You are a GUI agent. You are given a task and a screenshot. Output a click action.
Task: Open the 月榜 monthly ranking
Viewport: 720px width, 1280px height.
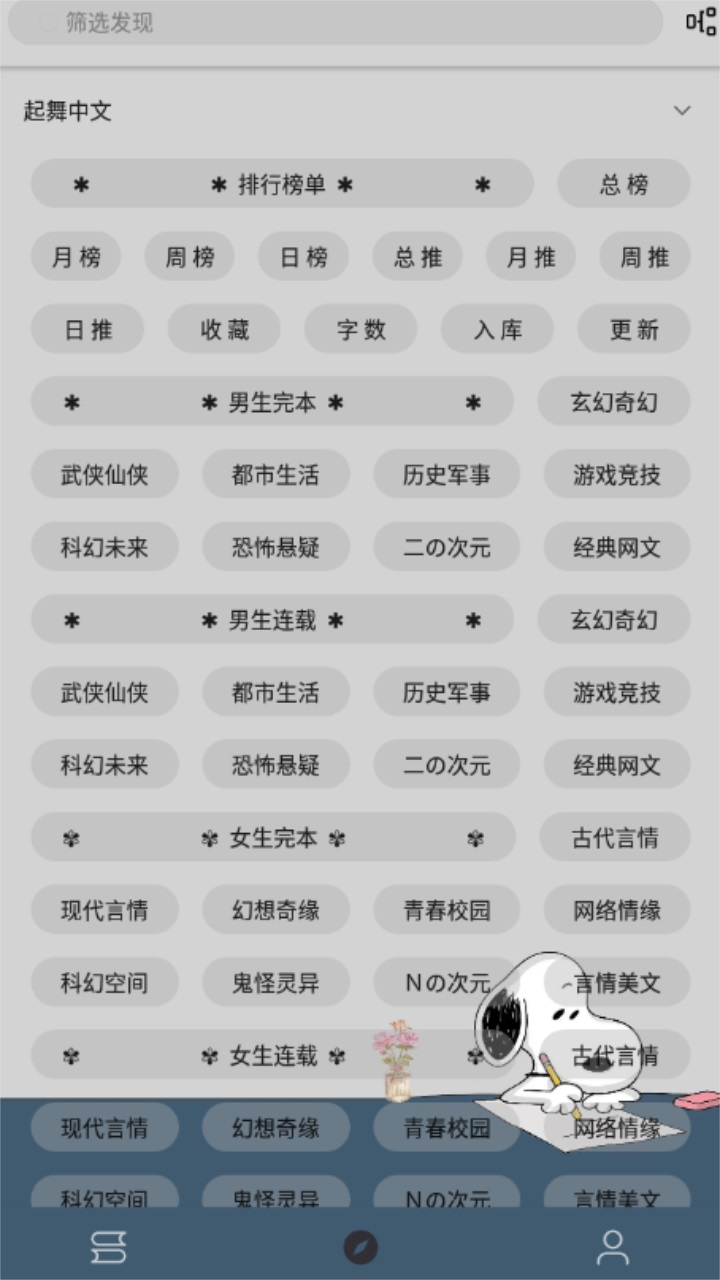[x=76, y=256]
